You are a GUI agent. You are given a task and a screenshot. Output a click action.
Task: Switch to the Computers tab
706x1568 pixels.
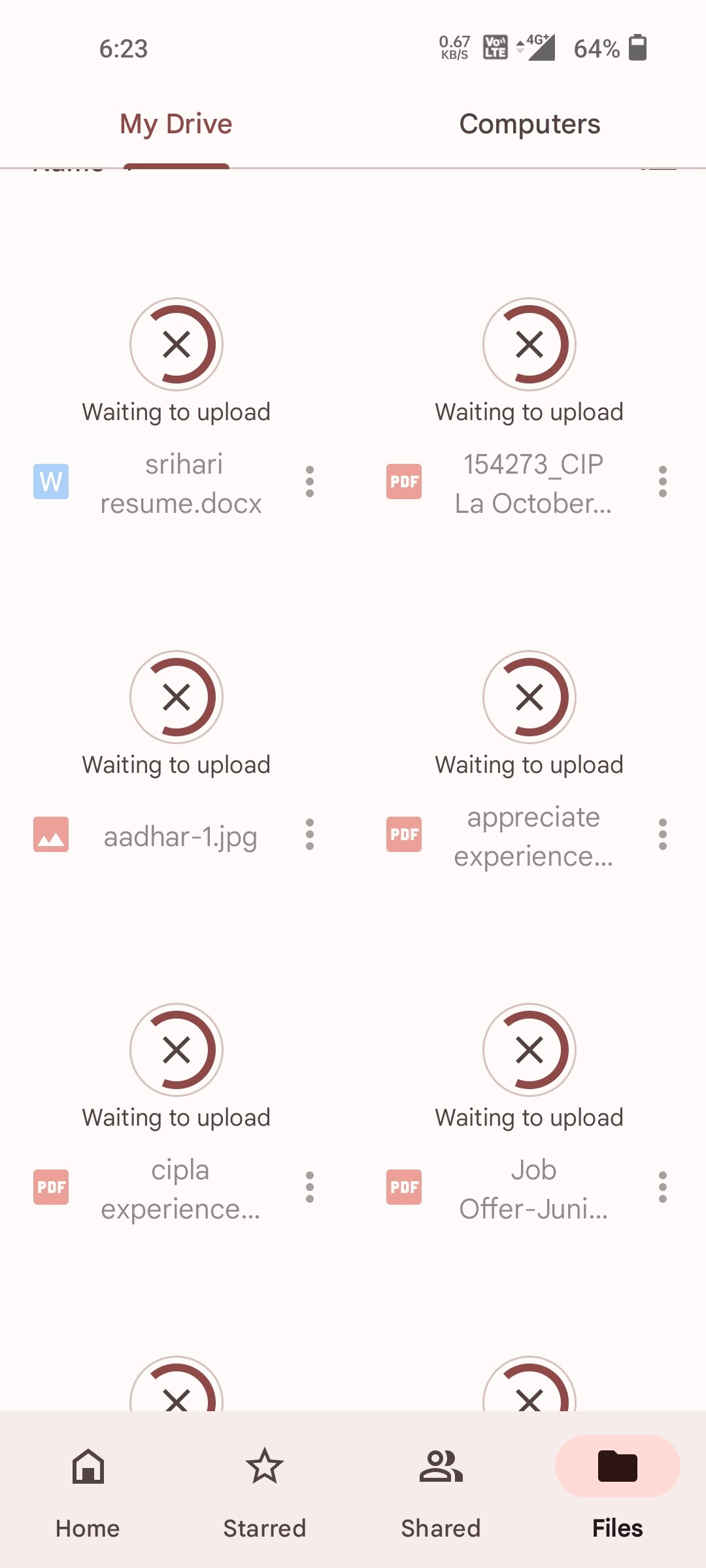pos(529,124)
